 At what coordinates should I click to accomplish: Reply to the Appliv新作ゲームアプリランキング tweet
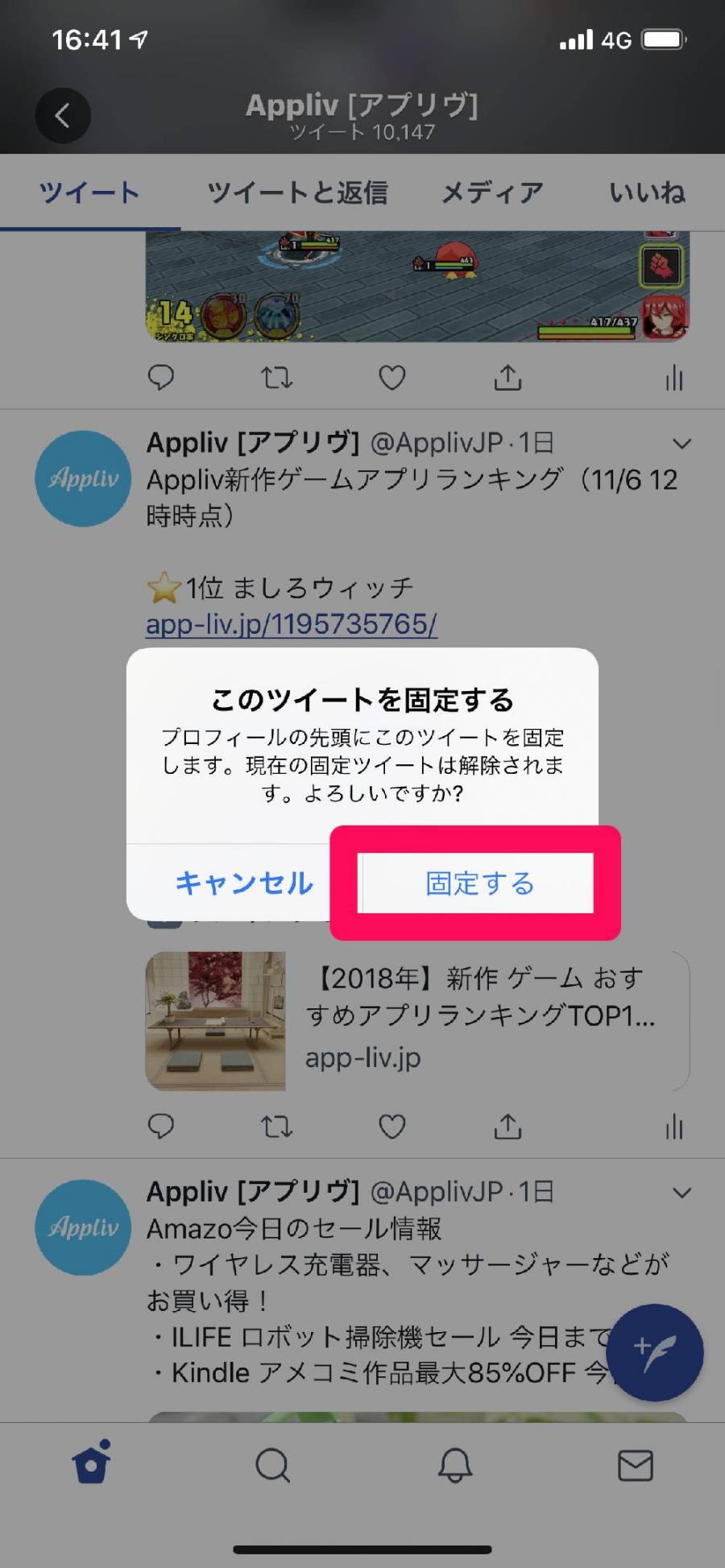click(x=161, y=1127)
